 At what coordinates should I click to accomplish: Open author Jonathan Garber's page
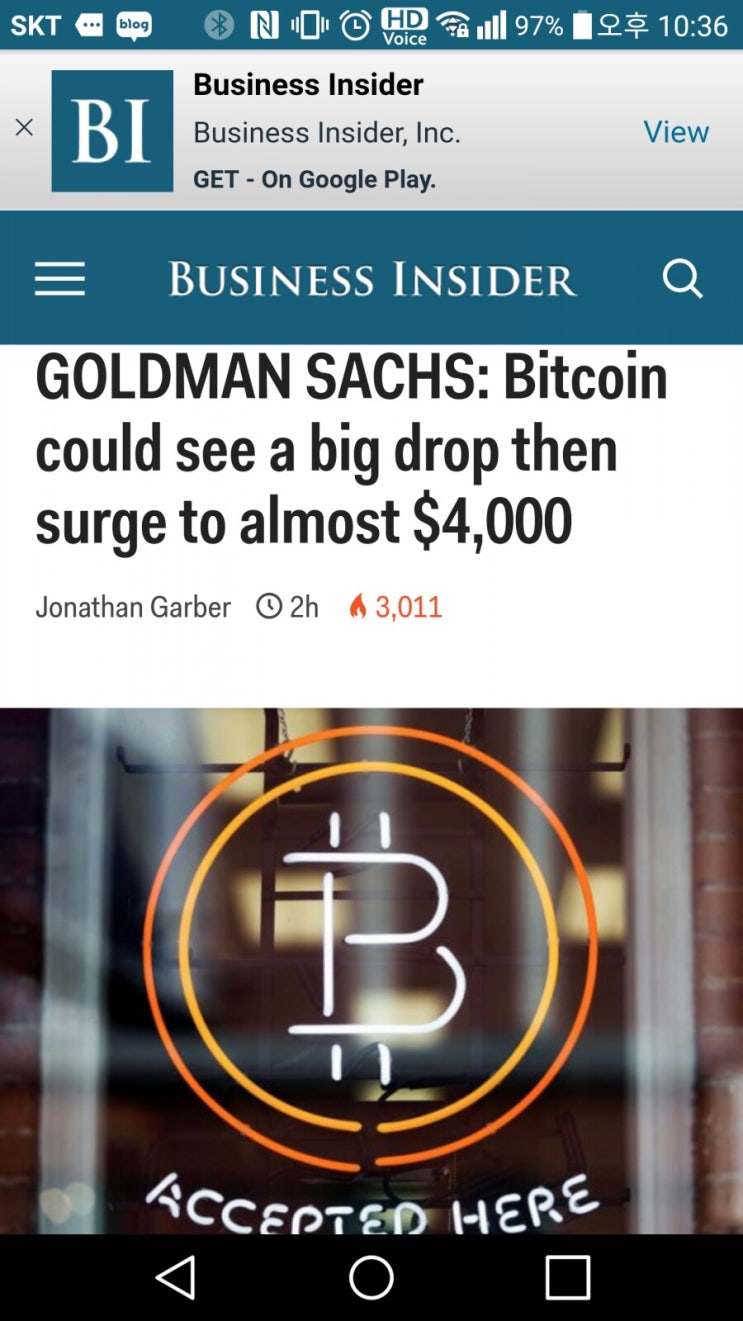133,607
